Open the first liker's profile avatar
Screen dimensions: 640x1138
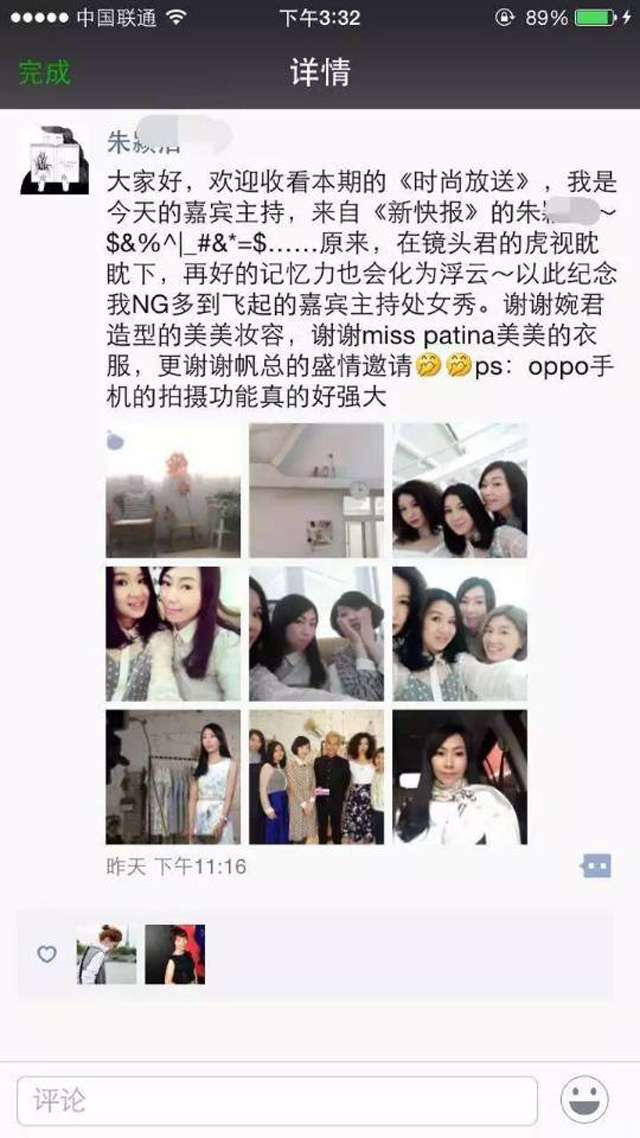coord(106,954)
